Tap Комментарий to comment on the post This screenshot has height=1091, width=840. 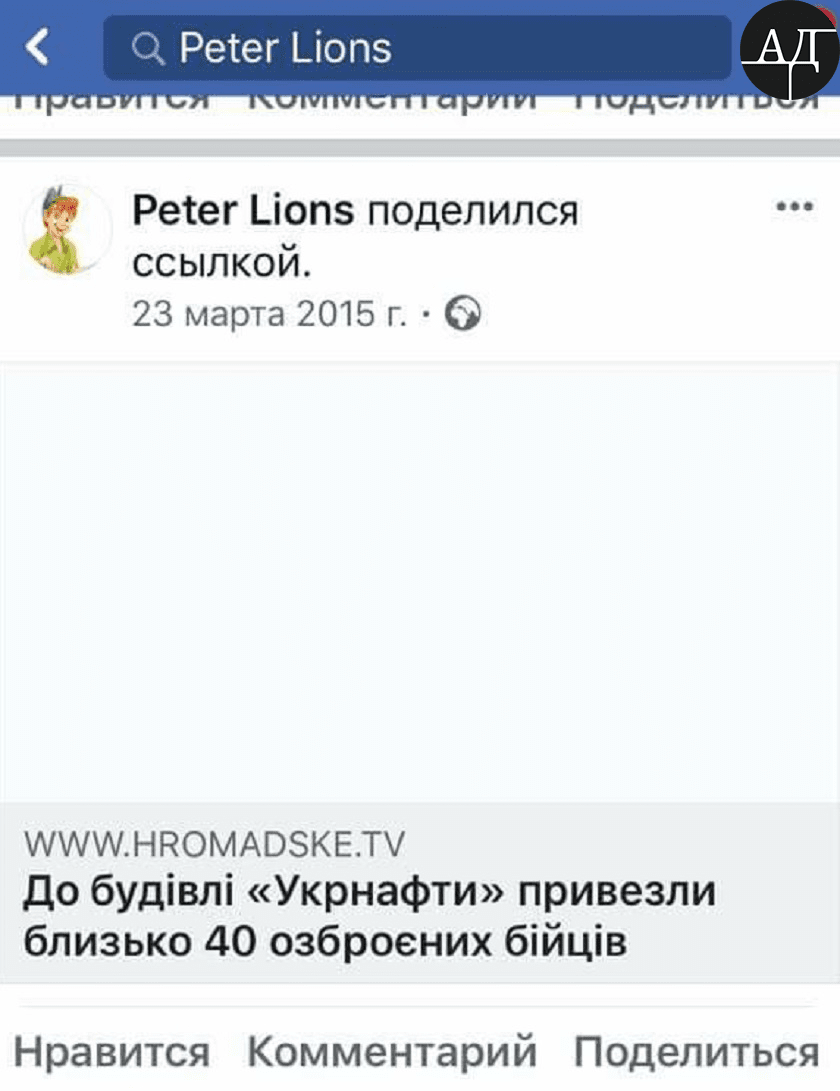coord(392,1052)
